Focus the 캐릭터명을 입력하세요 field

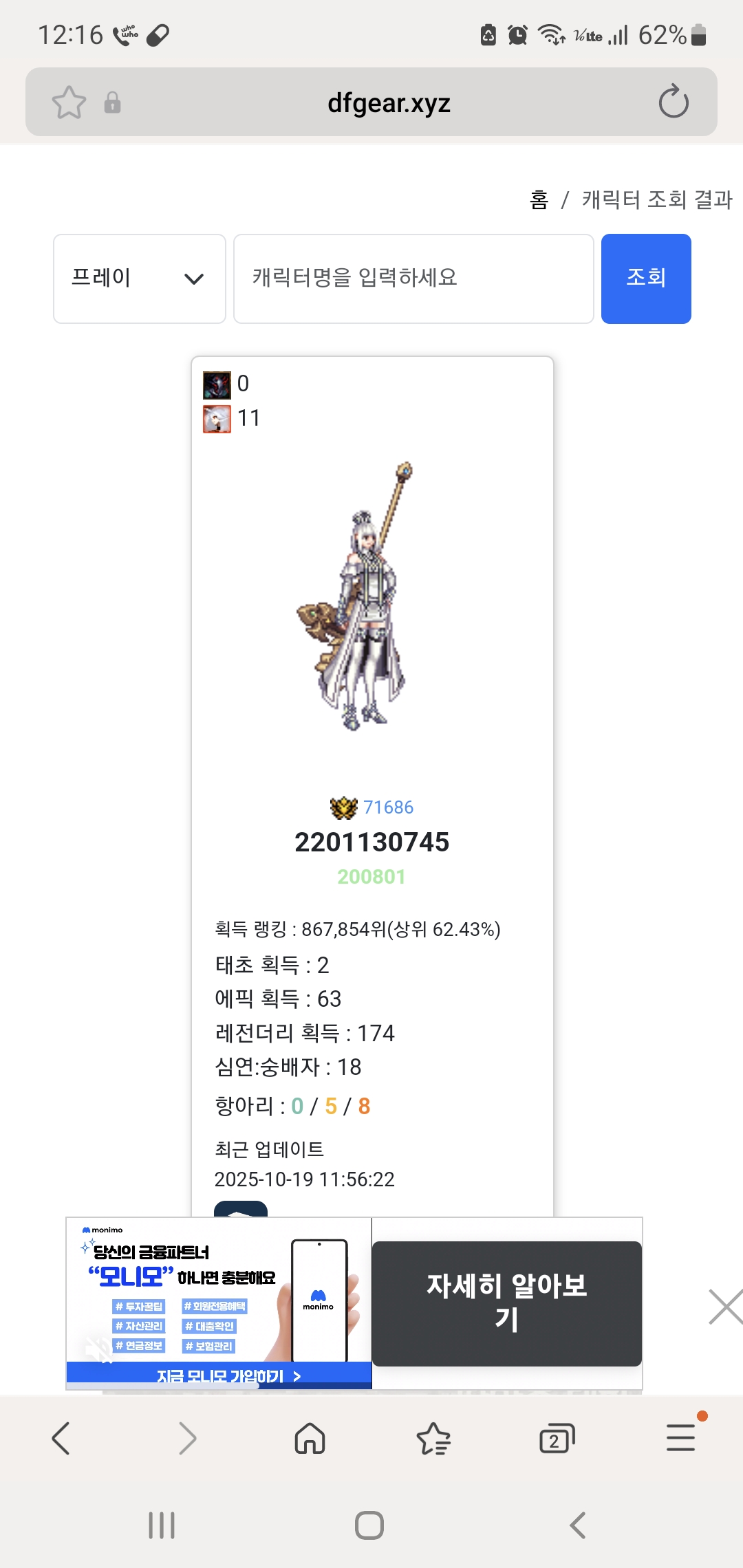coord(413,279)
